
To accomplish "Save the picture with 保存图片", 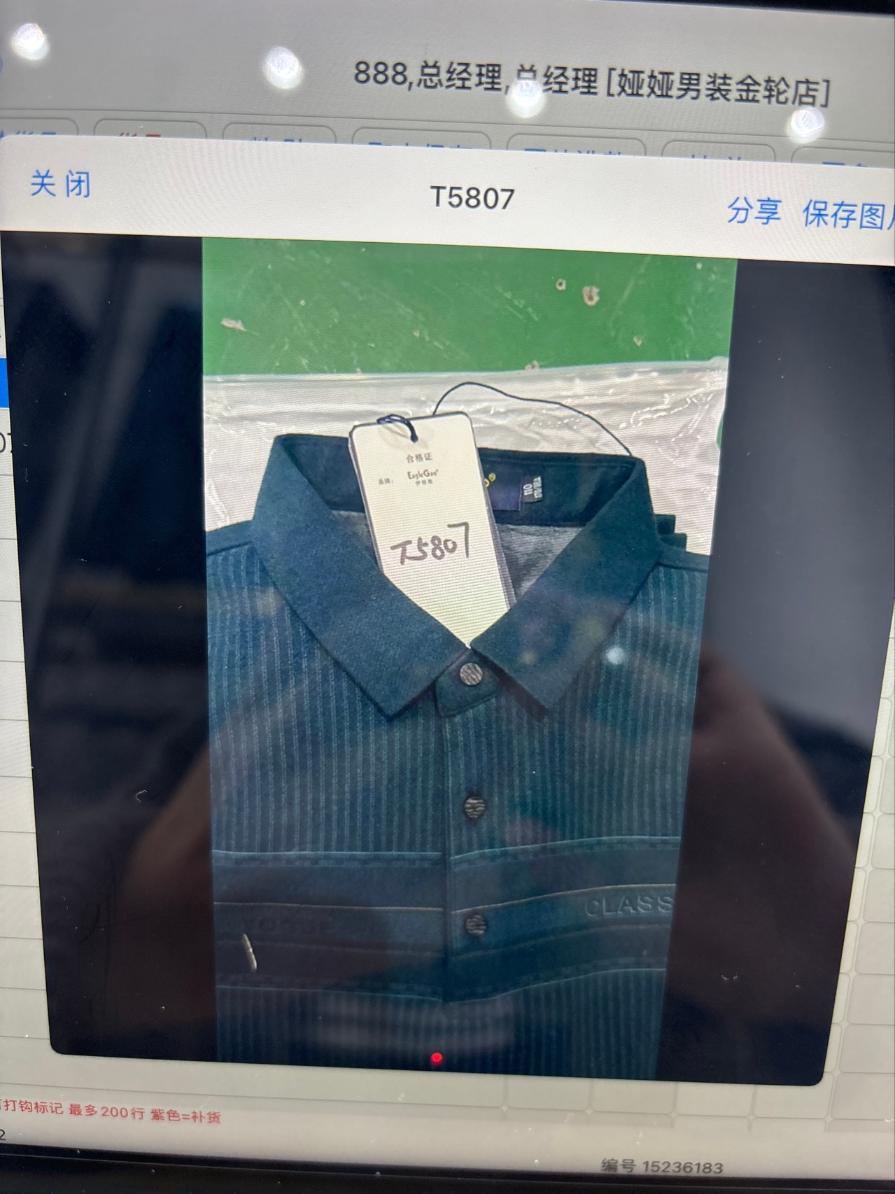I will (x=846, y=214).
